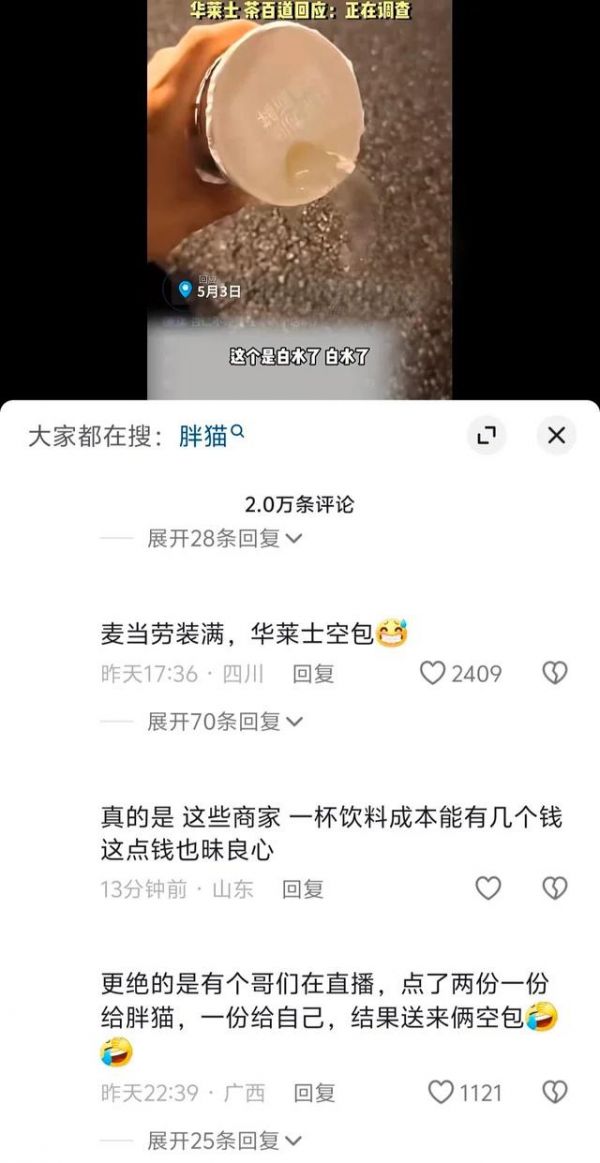
Task: Like the comment from 山东
Action: 487,888
